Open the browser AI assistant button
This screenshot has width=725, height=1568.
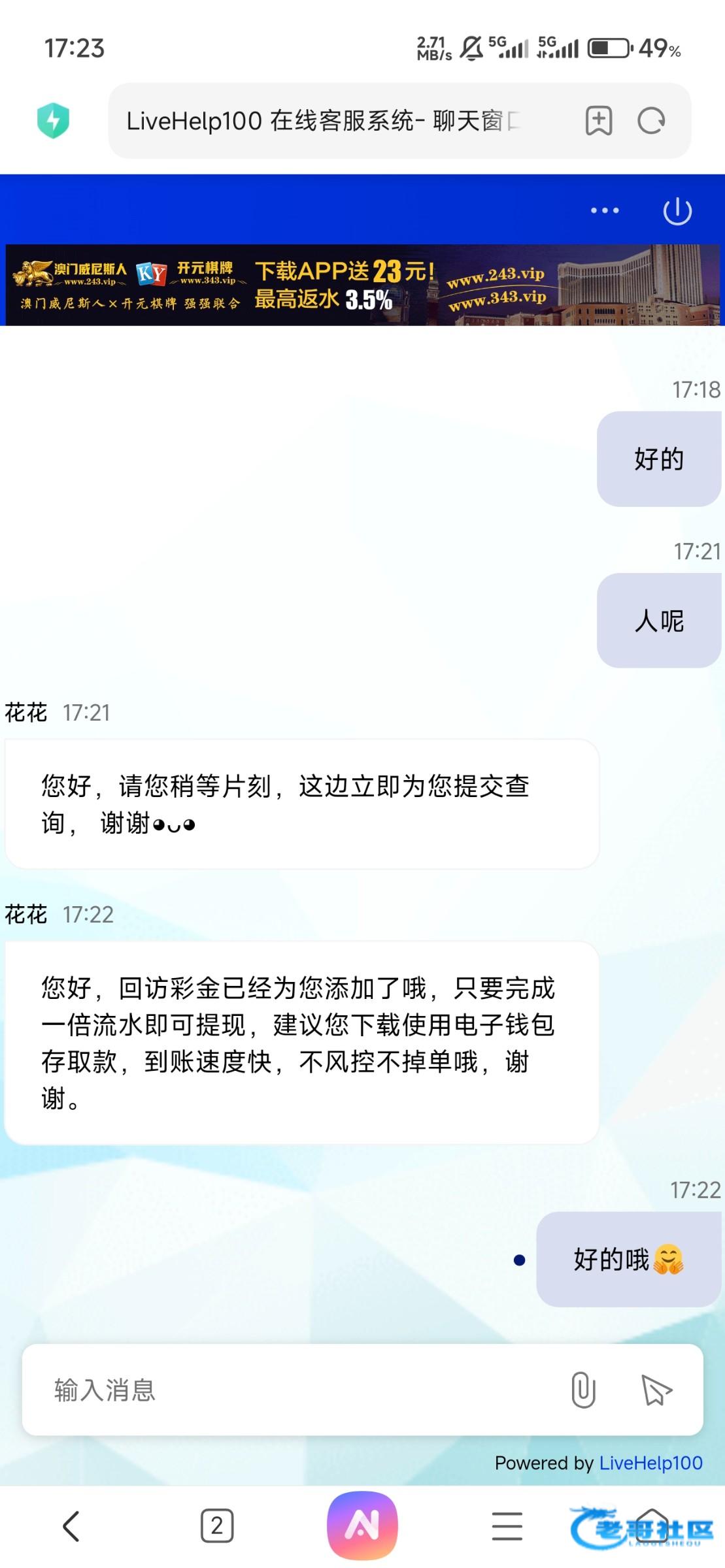coord(362,1526)
